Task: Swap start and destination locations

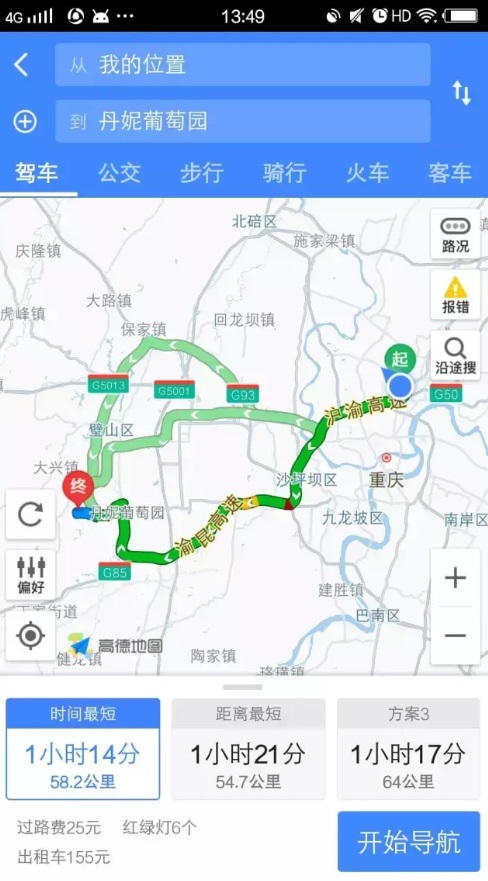Action: (462, 93)
